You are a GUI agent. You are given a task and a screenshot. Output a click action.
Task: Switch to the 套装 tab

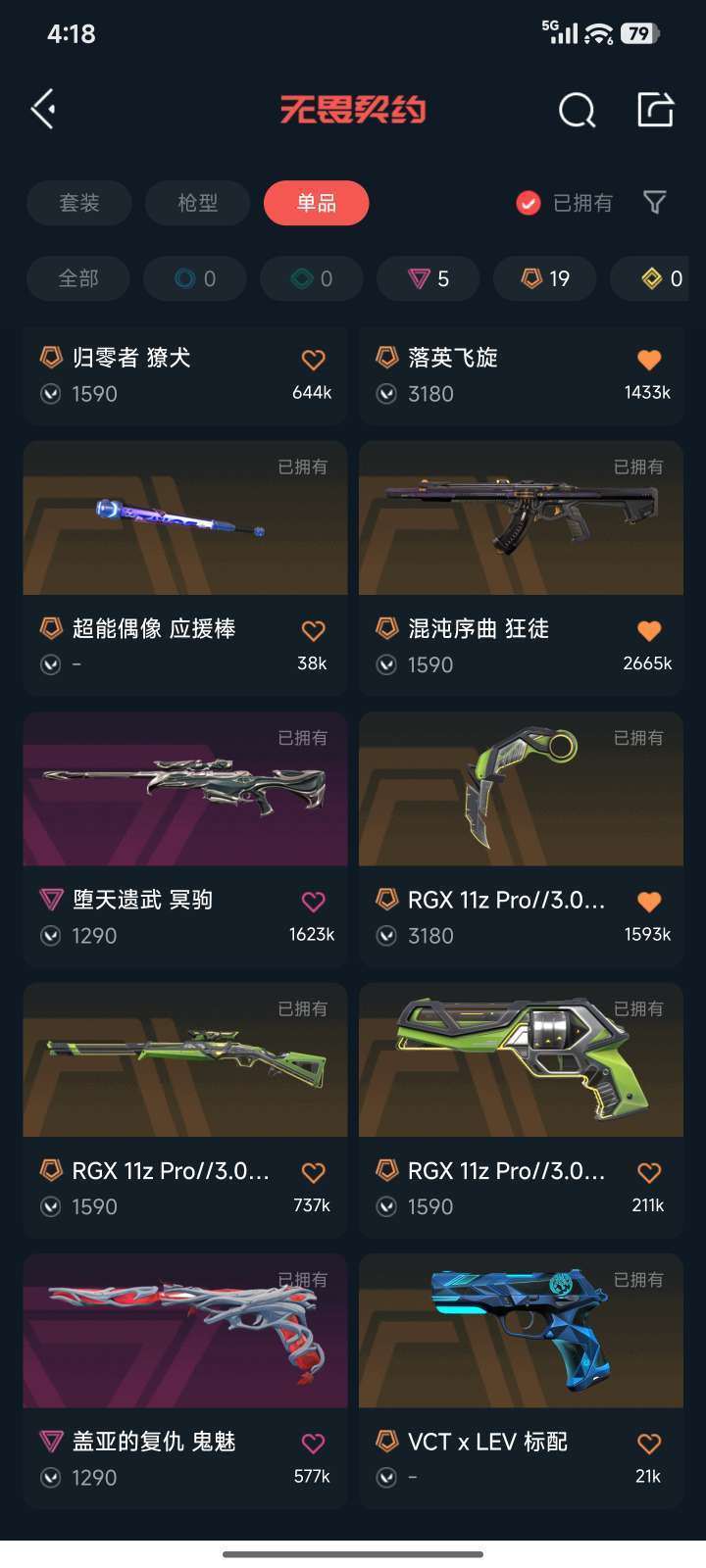(79, 203)
